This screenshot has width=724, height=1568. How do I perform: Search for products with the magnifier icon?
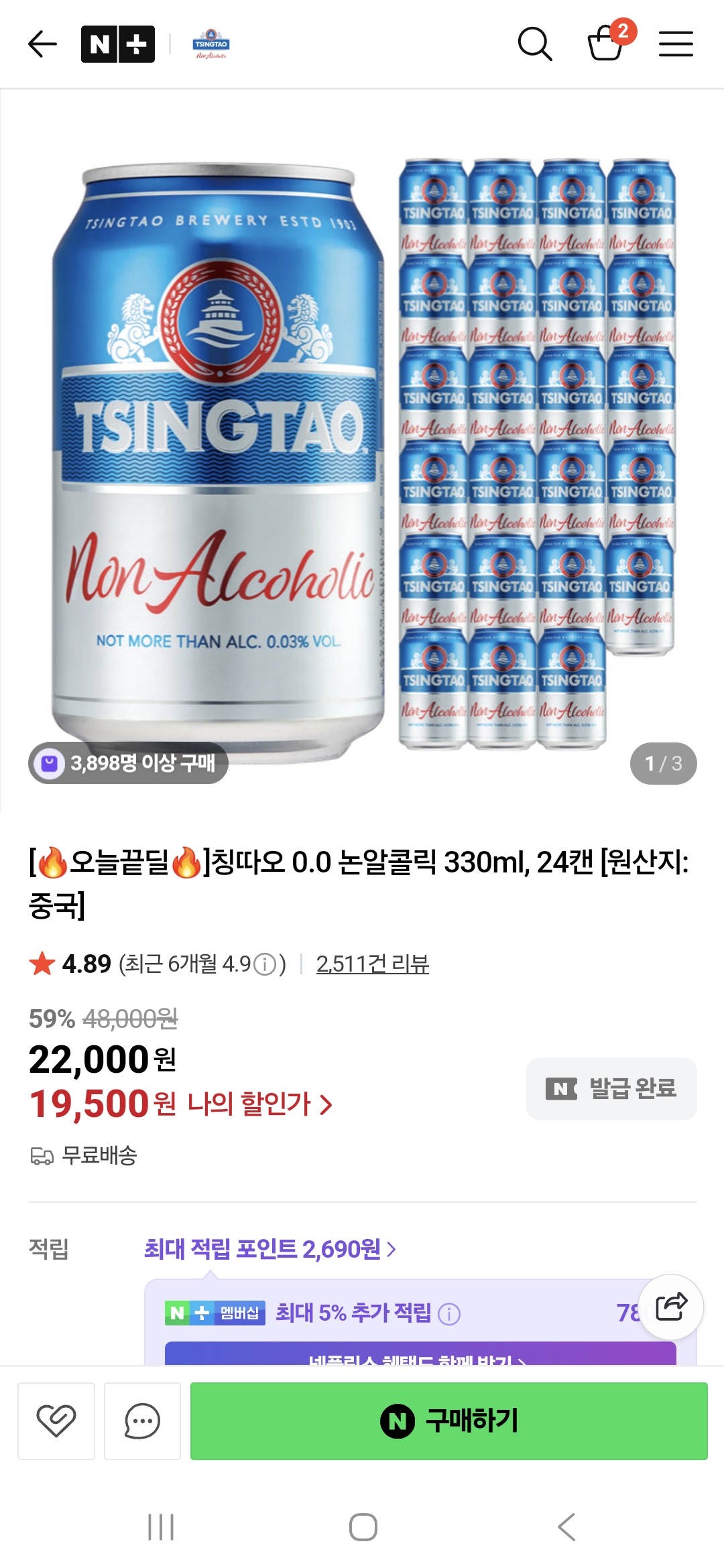point(535,44)
